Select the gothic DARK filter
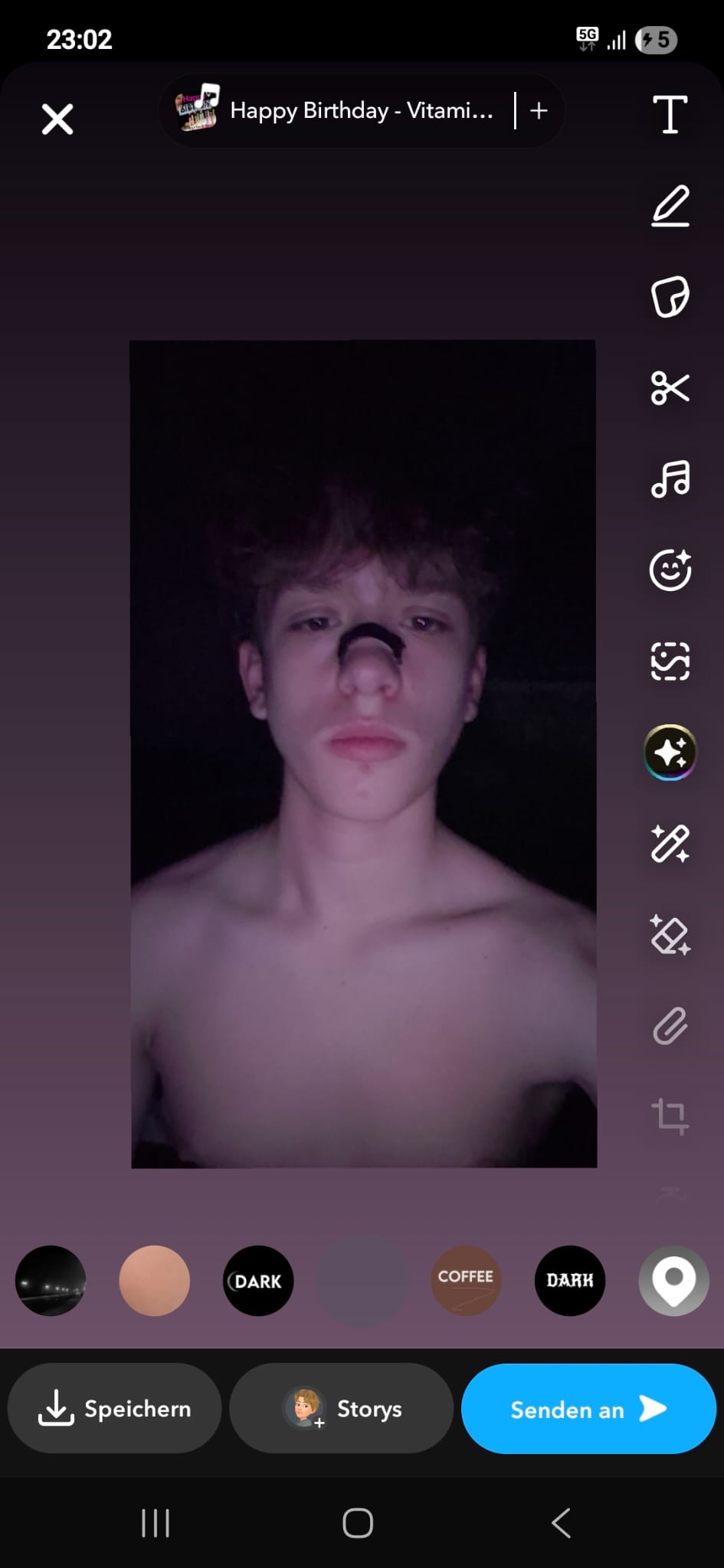 coord(569,1280)
